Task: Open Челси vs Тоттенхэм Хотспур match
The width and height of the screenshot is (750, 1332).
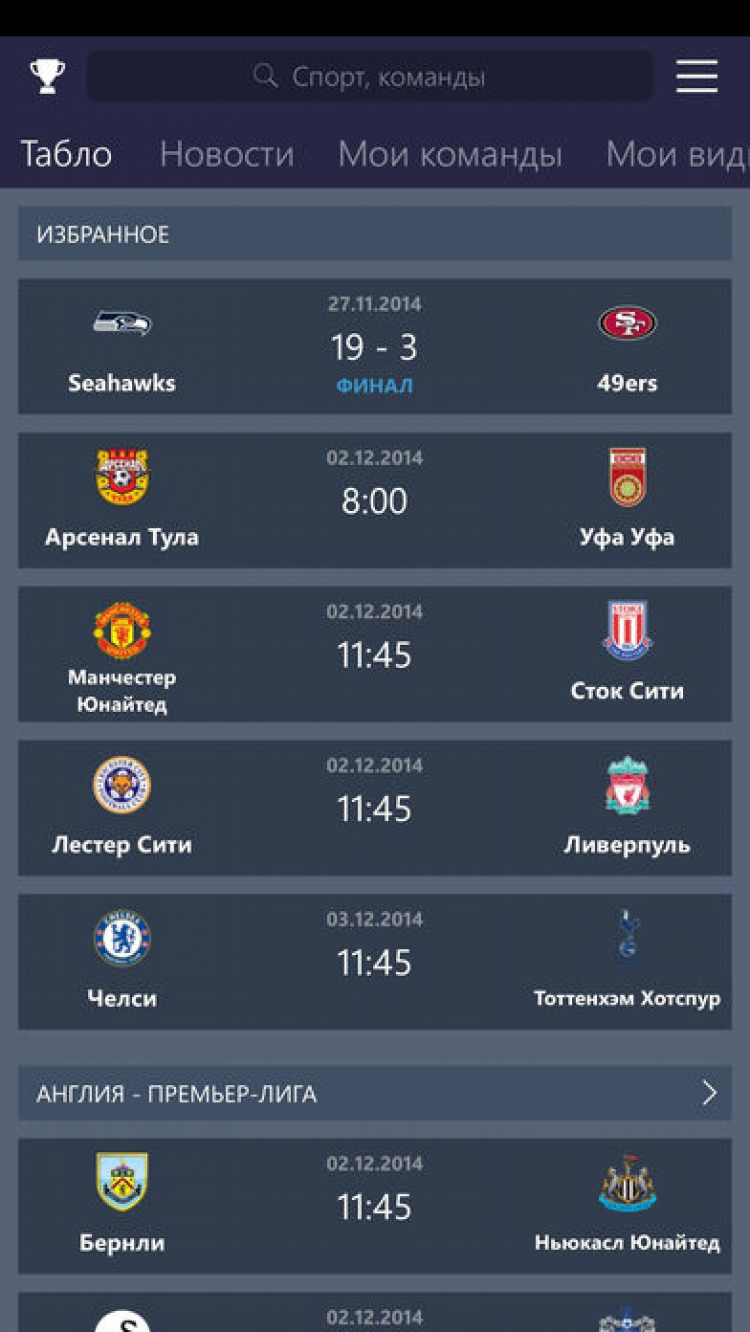Action: click(374, 962)
